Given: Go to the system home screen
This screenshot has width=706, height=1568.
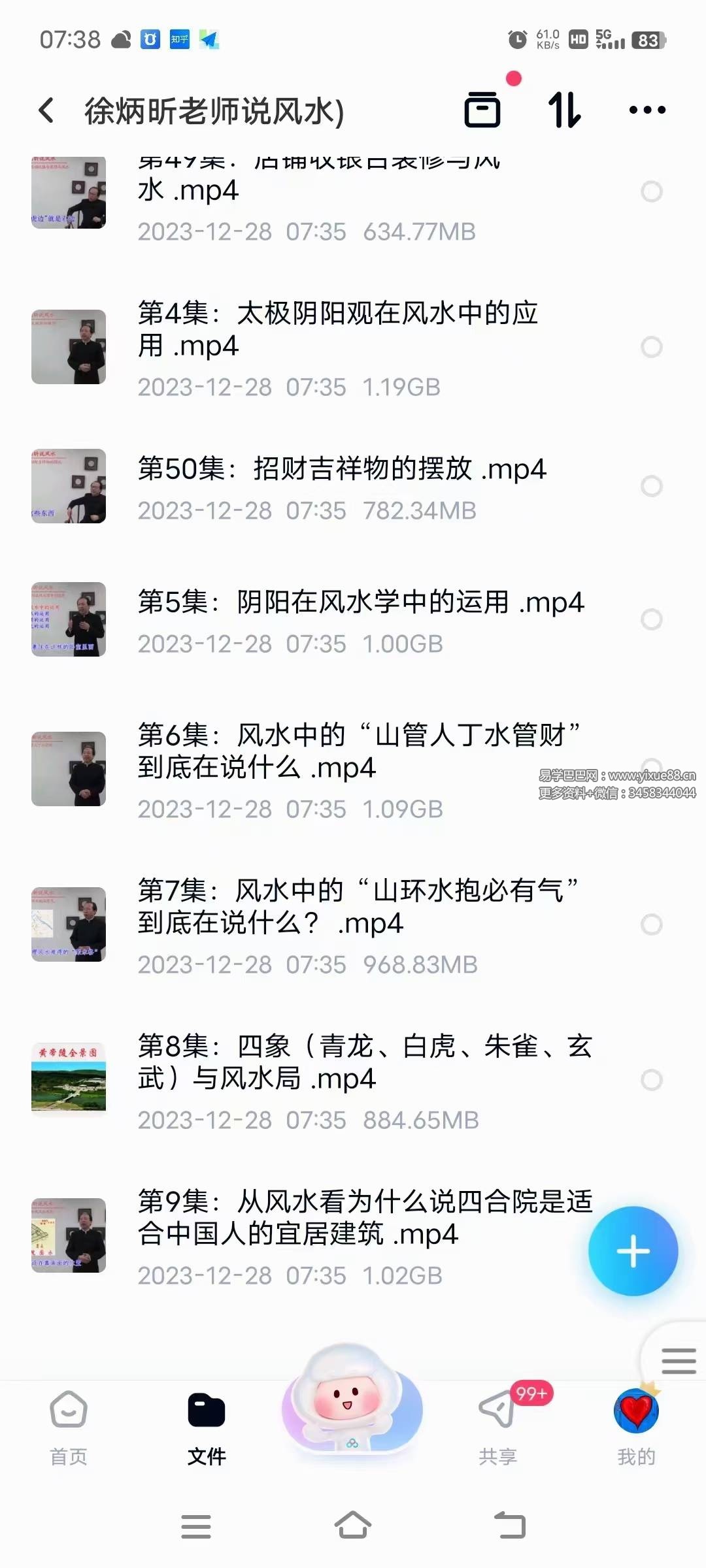Looking at the screenshot, I should pyautogui.click(x=353, y=1526).
